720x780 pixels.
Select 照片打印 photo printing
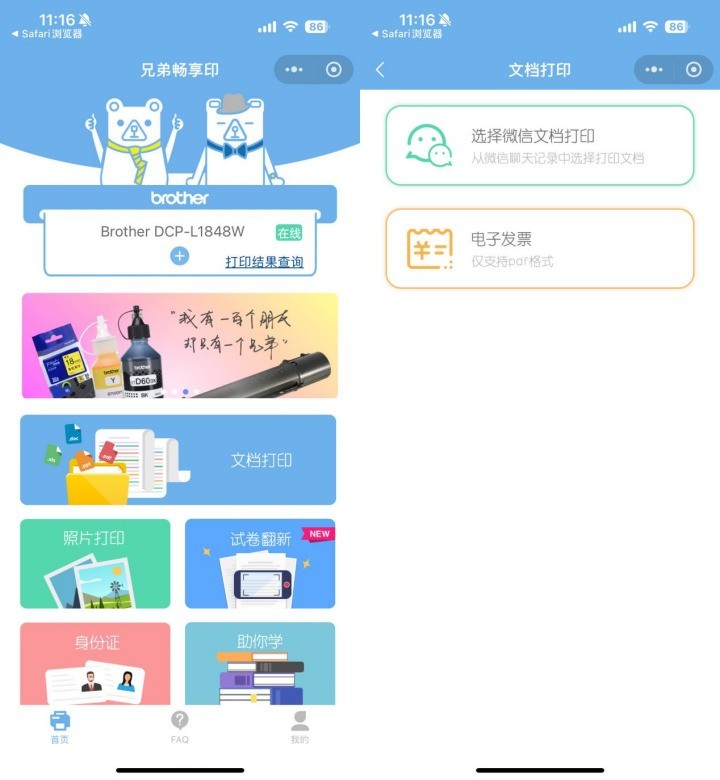[x=95, y=564]
